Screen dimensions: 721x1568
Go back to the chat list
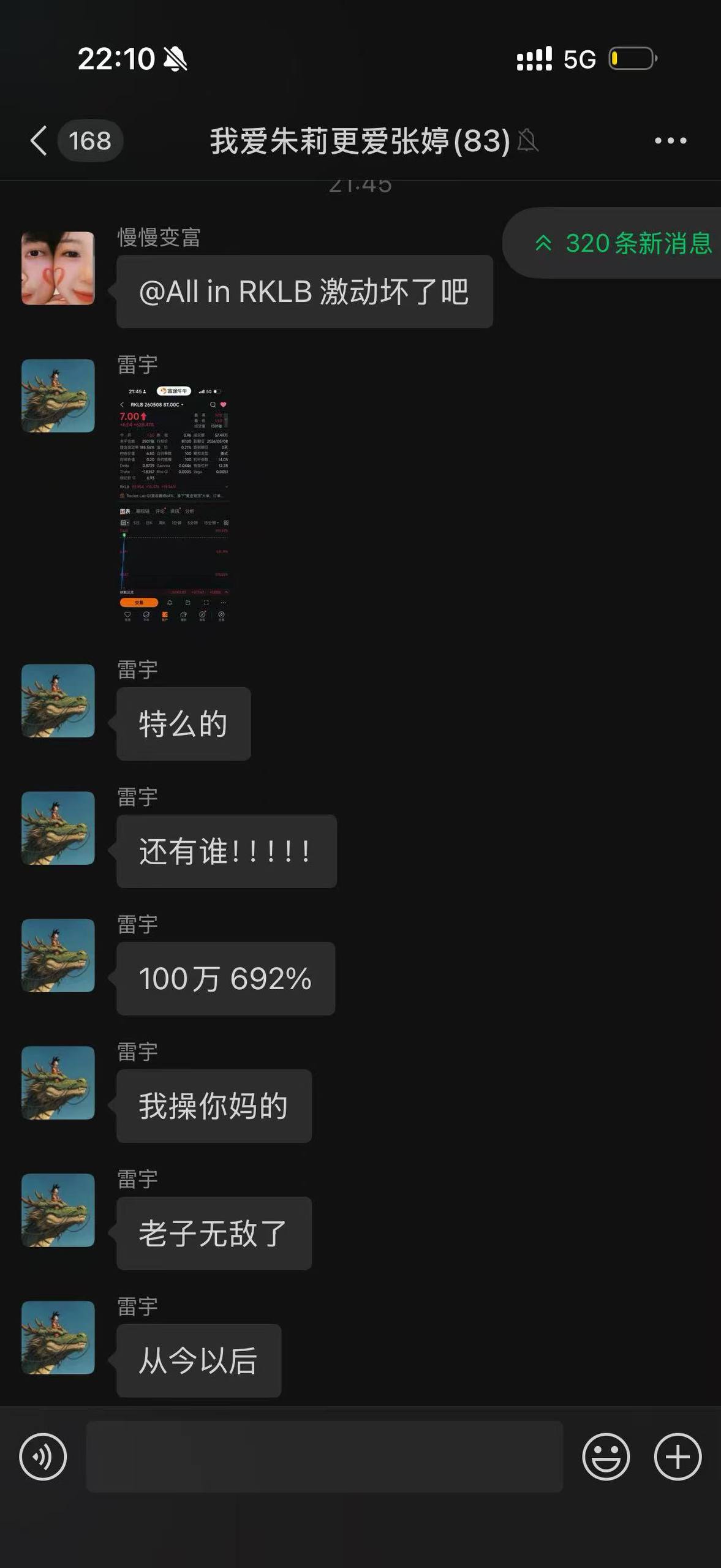click(x=39, y=141)
